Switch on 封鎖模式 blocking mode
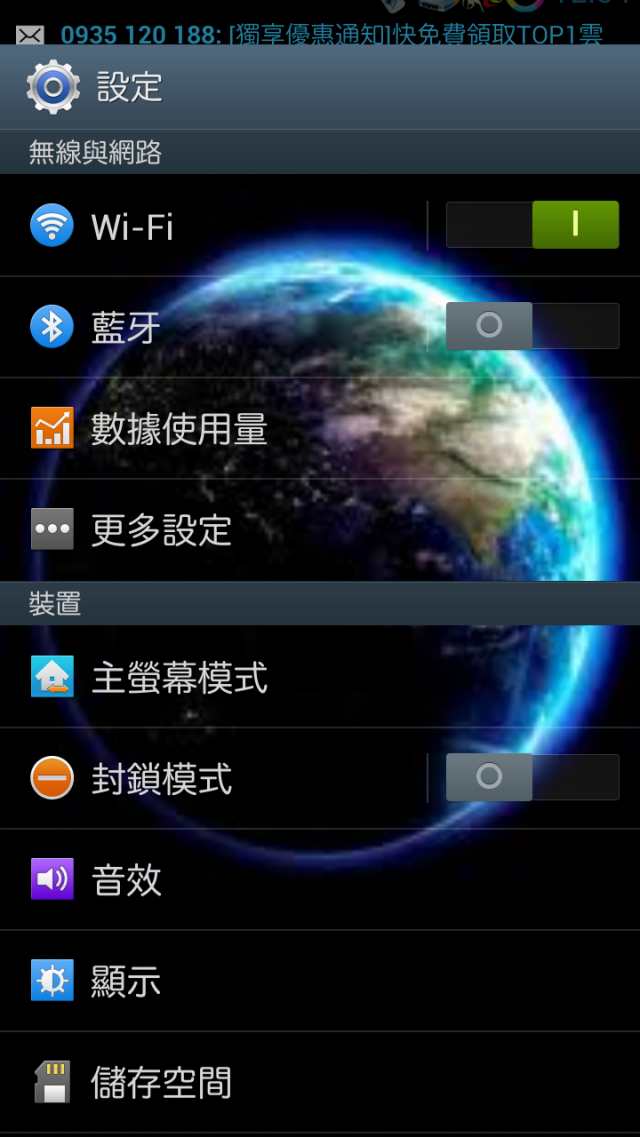 pos(532,777)
